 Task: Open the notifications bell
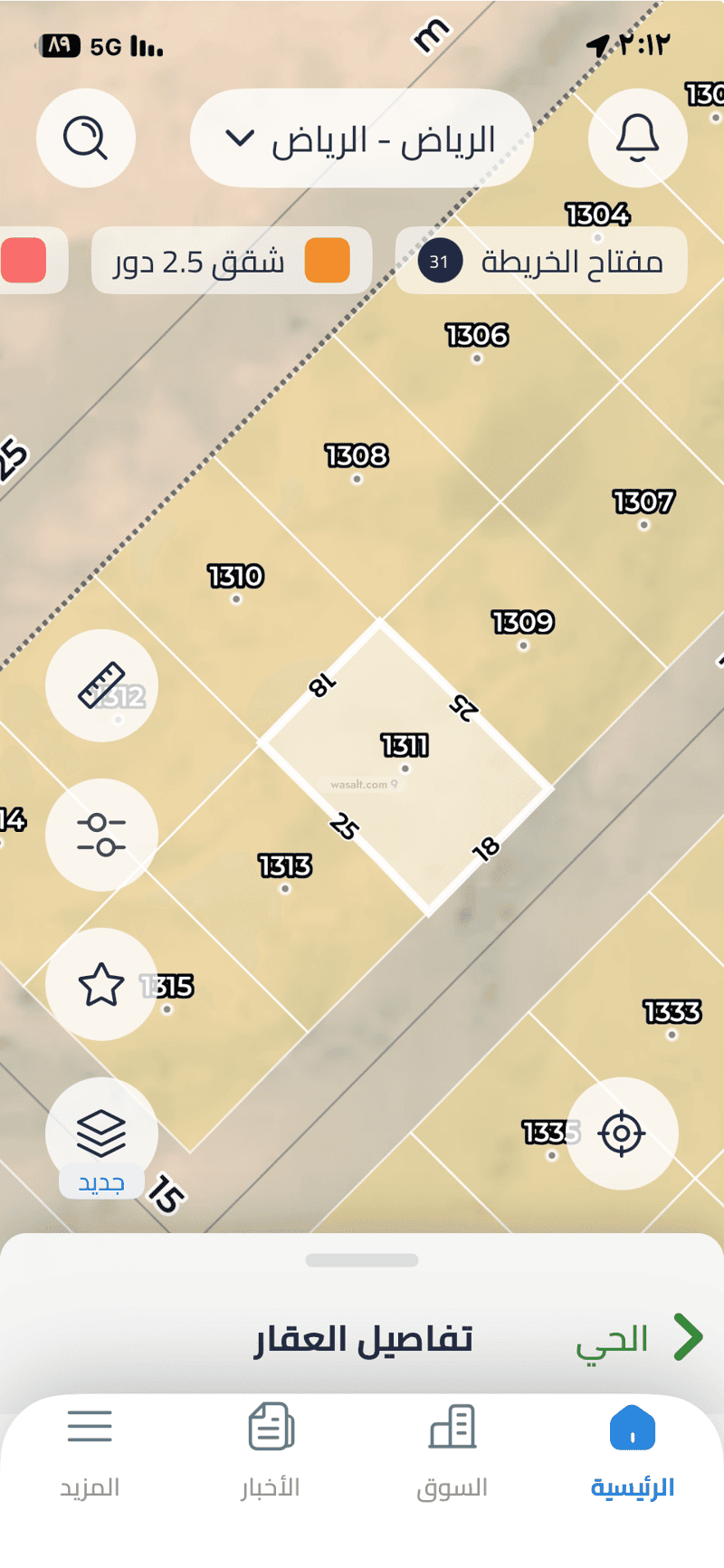pyautogui.click(x=637, y=139)
